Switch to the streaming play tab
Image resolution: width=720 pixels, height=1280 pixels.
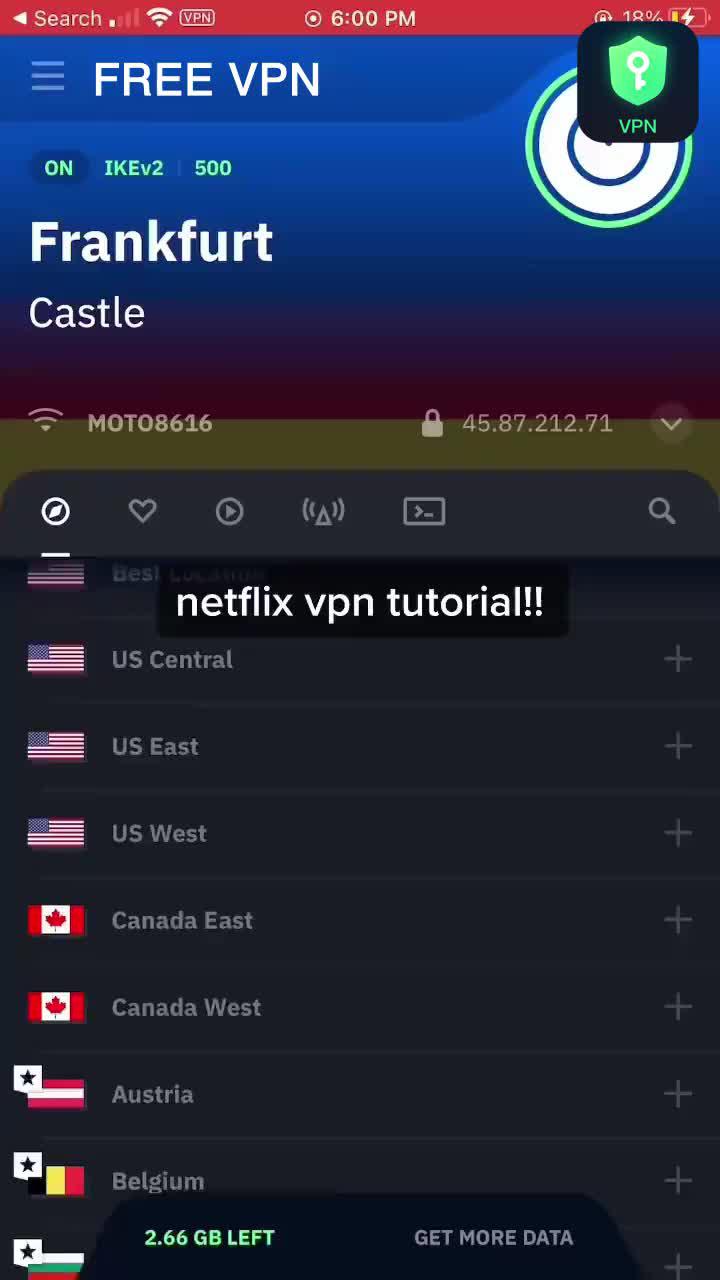point(229,511)
